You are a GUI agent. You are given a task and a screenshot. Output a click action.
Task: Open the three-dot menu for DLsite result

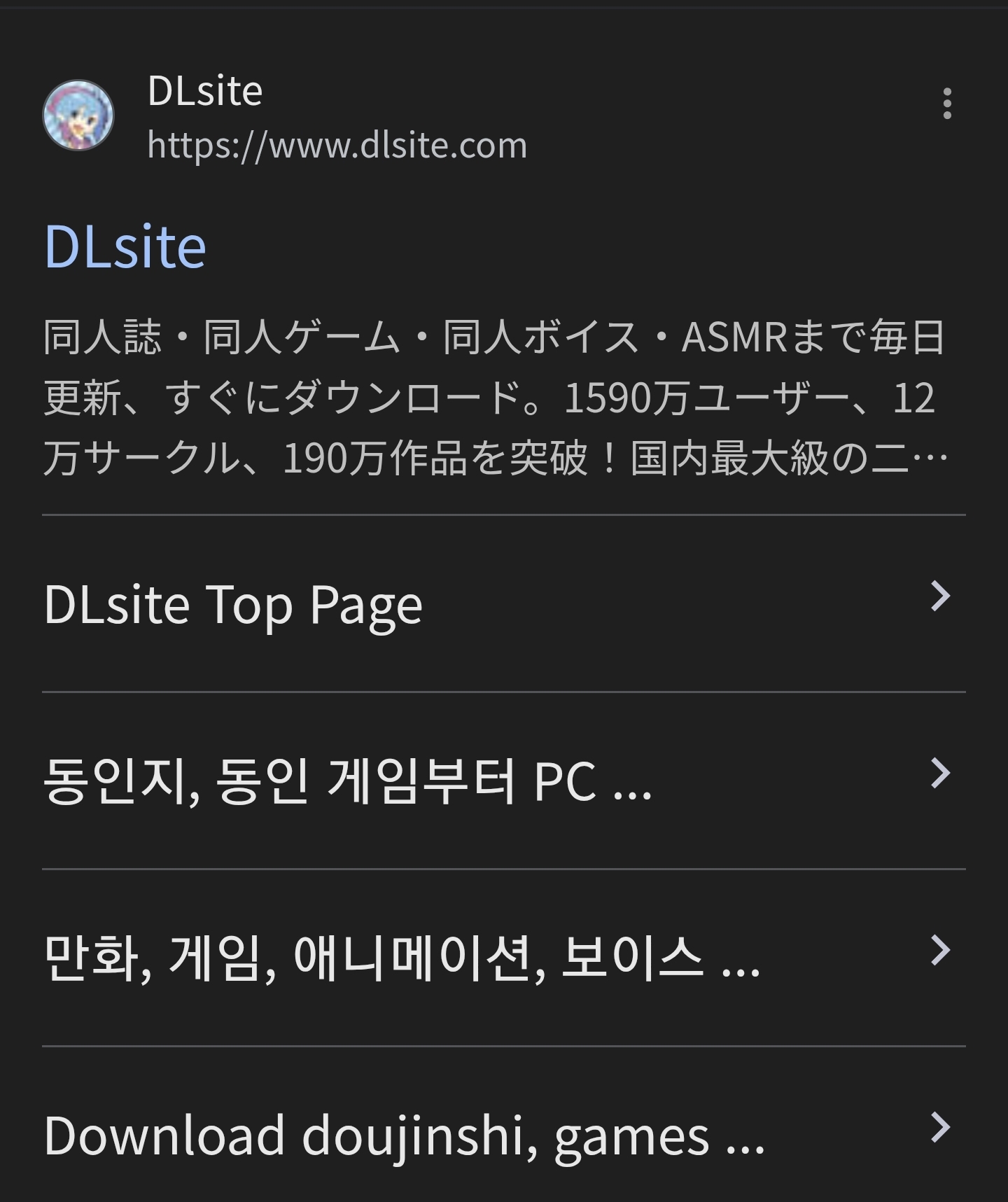946,104
